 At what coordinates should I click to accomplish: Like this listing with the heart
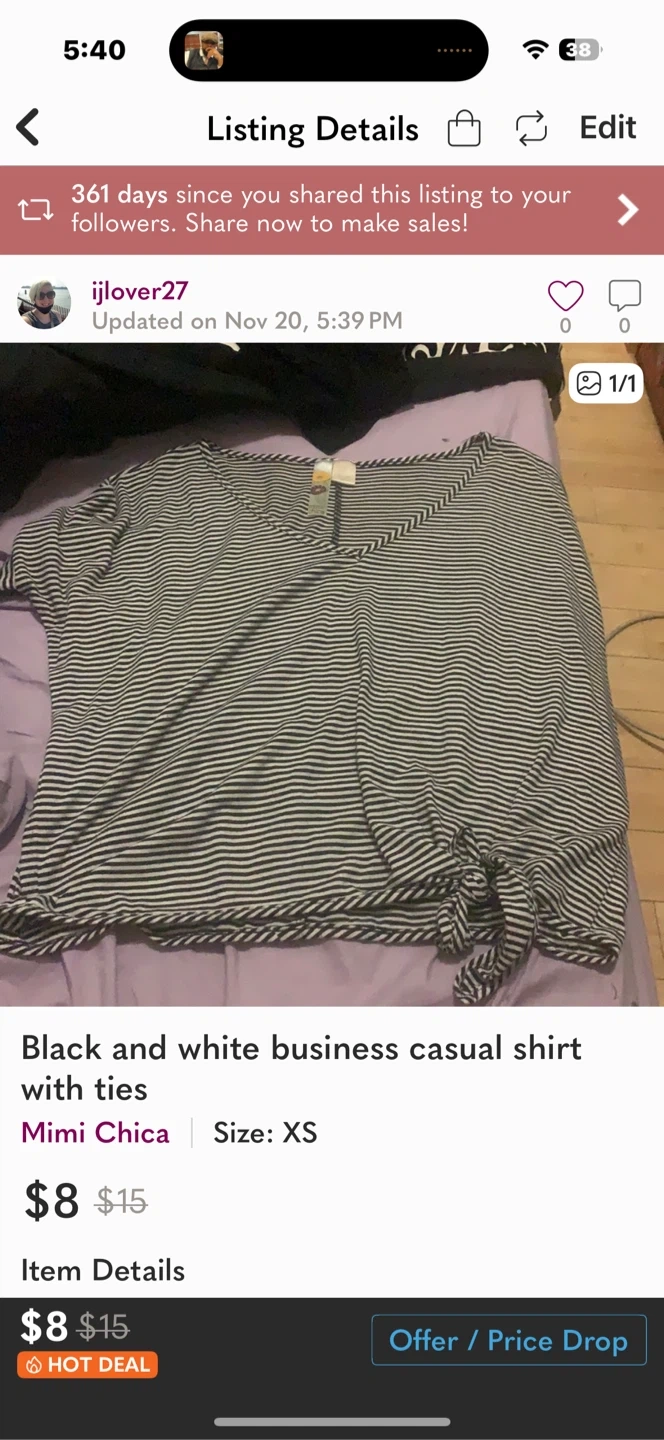[x=565, y=295]
